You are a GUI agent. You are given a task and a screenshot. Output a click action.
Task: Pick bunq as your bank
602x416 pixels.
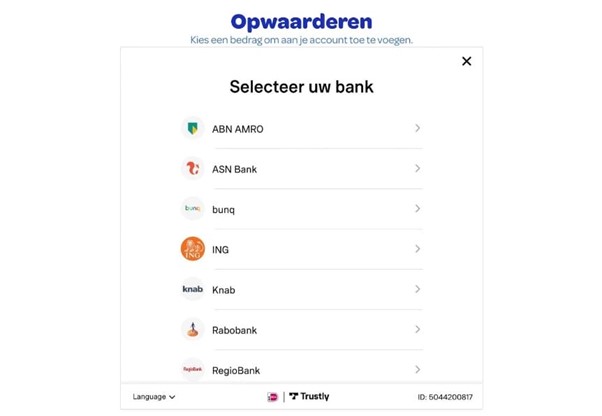click(300, 209)
